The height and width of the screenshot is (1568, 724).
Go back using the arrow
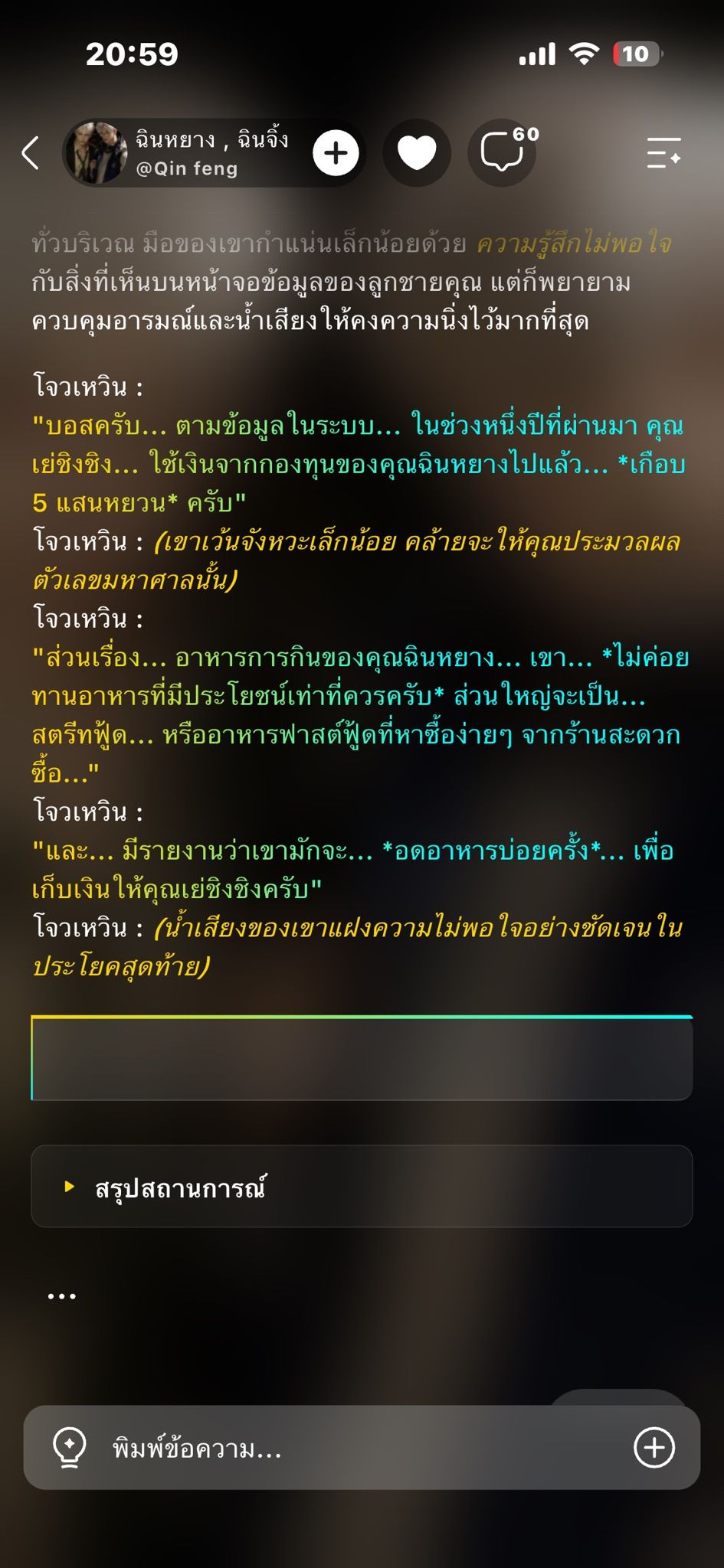[x=31, y=152]
